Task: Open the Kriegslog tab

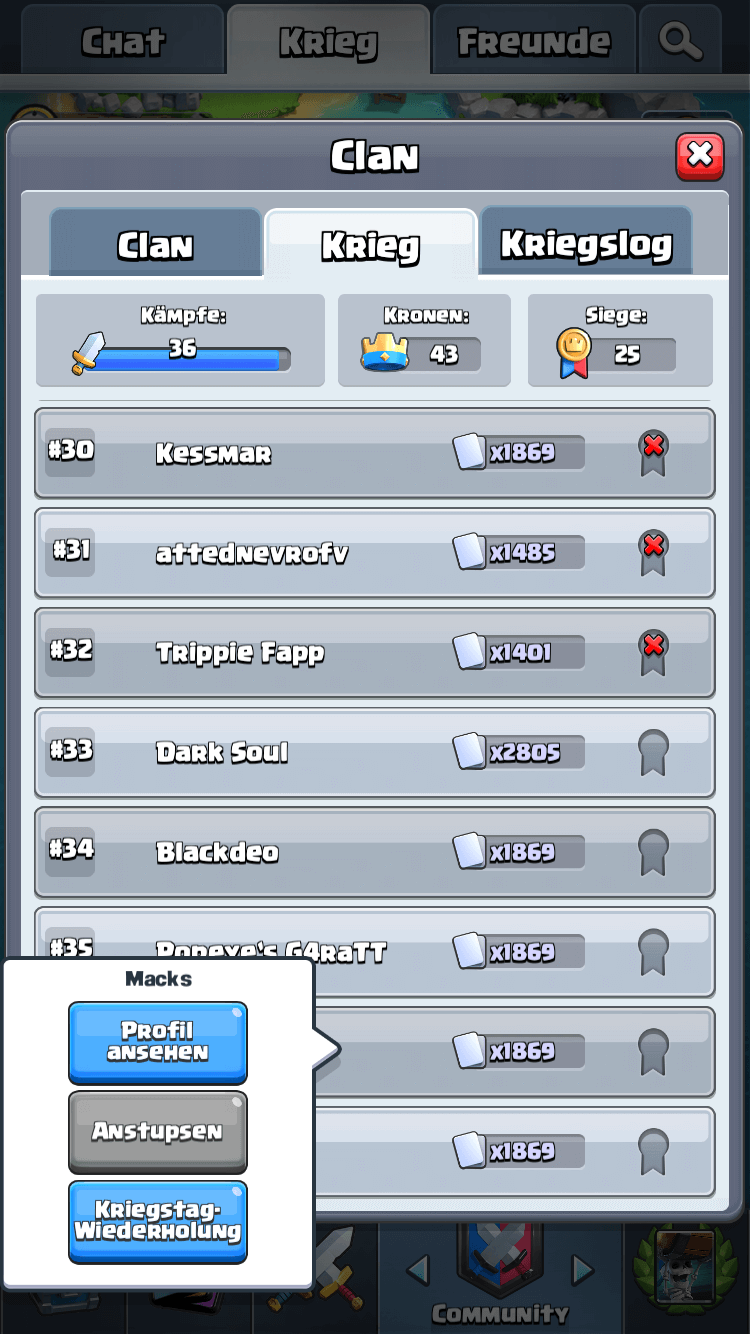Action: click(x=586, y=243)
